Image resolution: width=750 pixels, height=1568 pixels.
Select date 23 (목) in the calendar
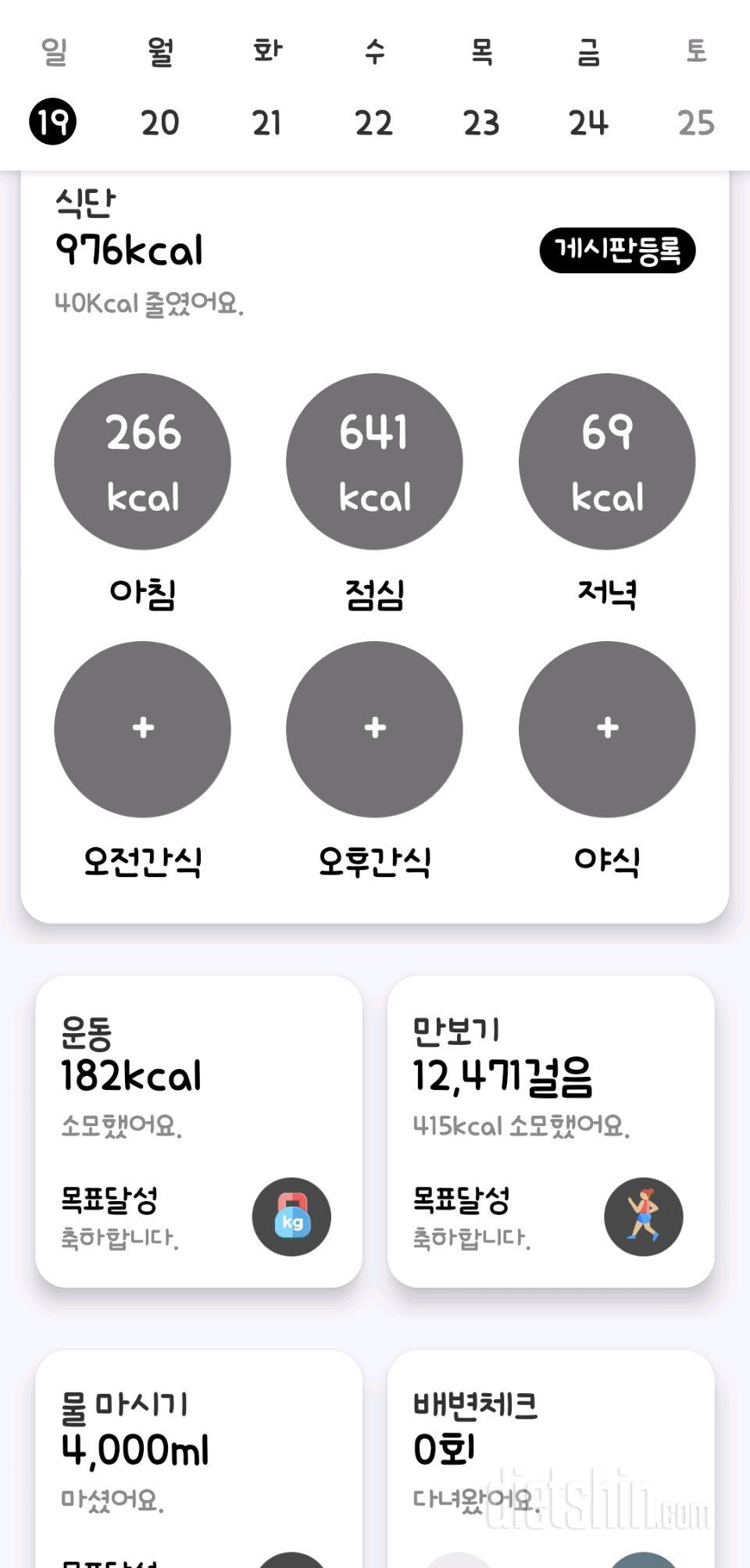click(x=481, y=123)
